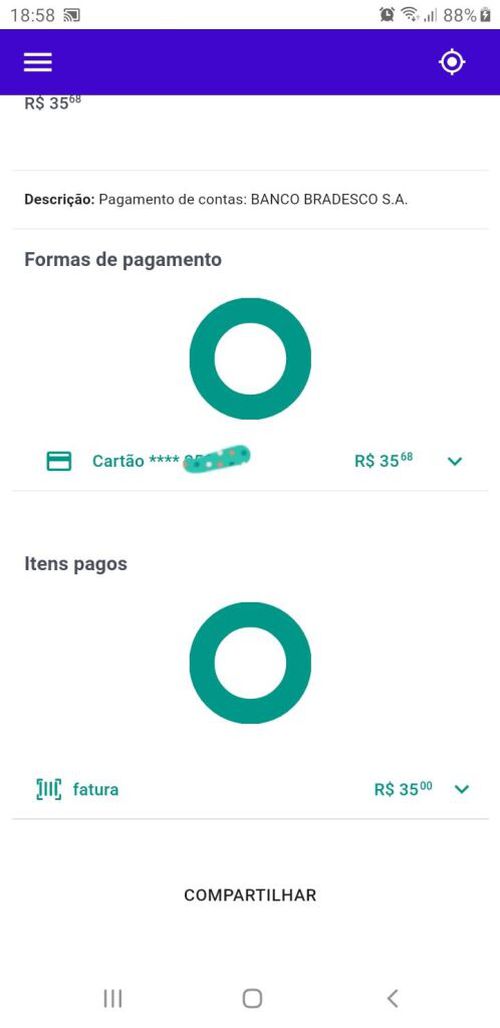Share receipt with COMPARTILHAR button
Viewport: 500px width, 1028px height.
pyautogui.click(x=250, y=895)
